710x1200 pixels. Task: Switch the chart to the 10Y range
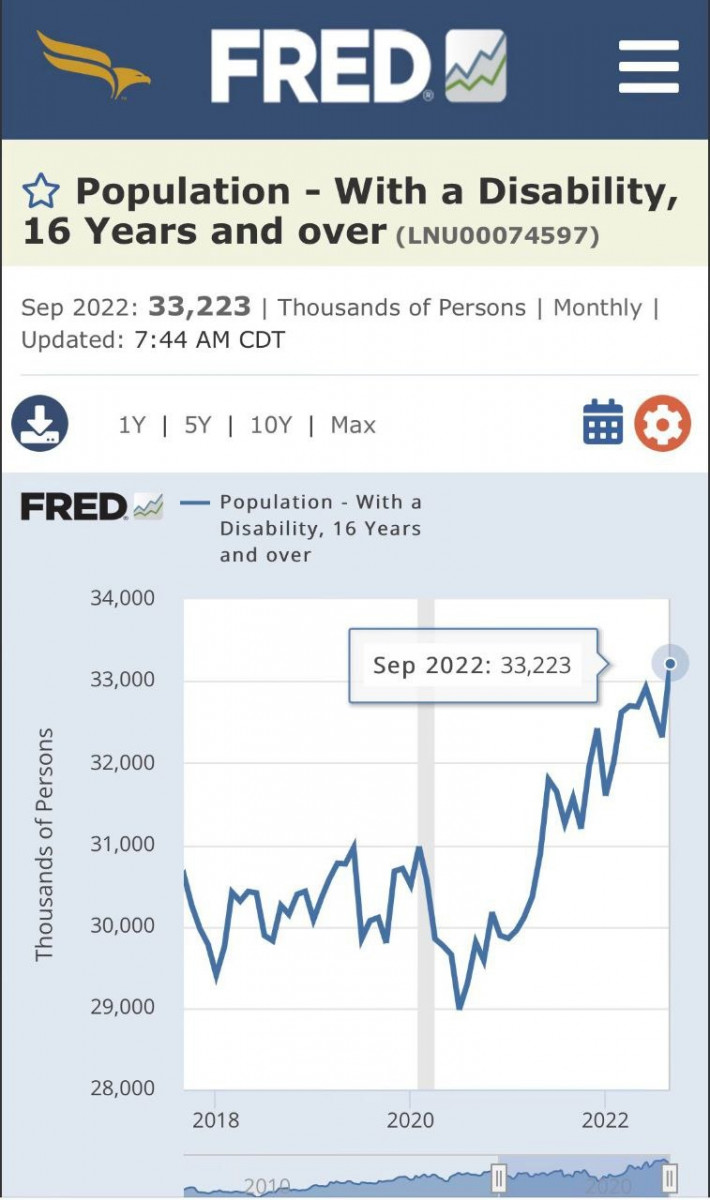point(271,425)
